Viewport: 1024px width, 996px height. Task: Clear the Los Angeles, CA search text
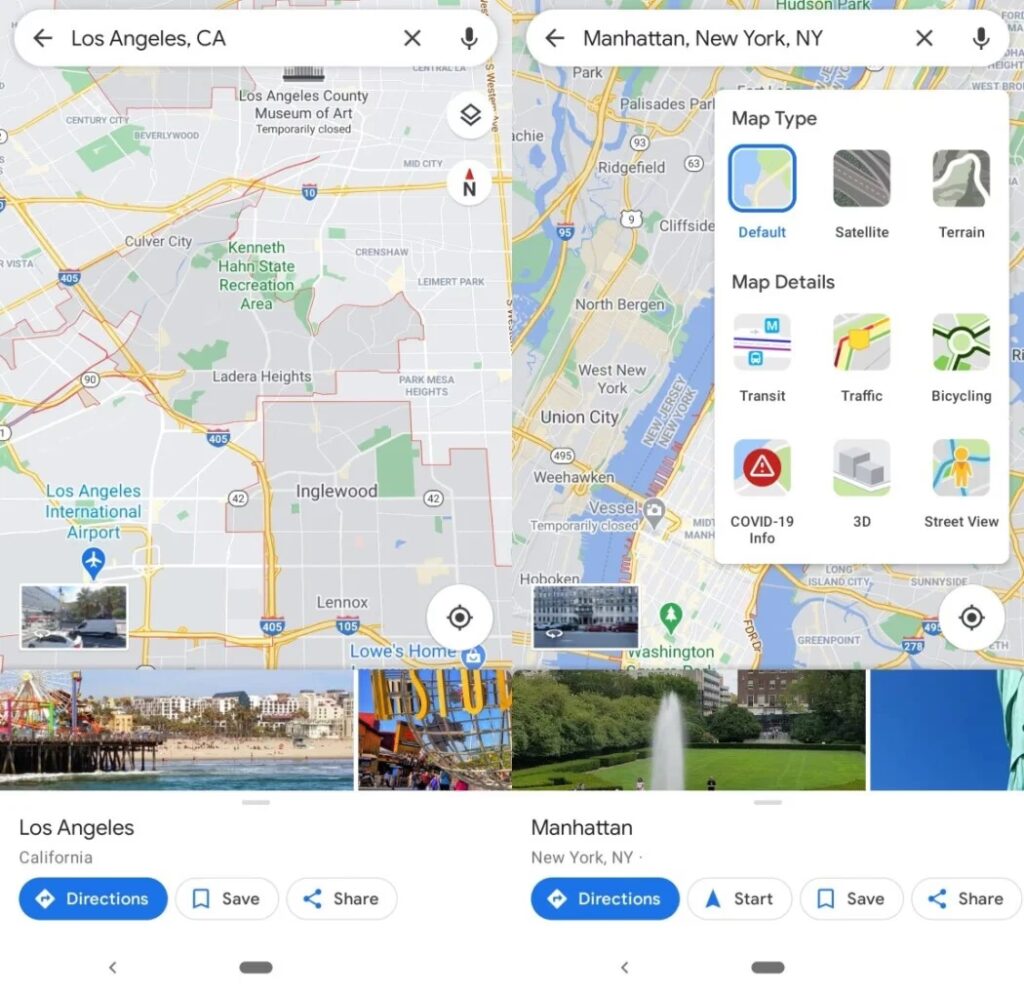[412, 39]
